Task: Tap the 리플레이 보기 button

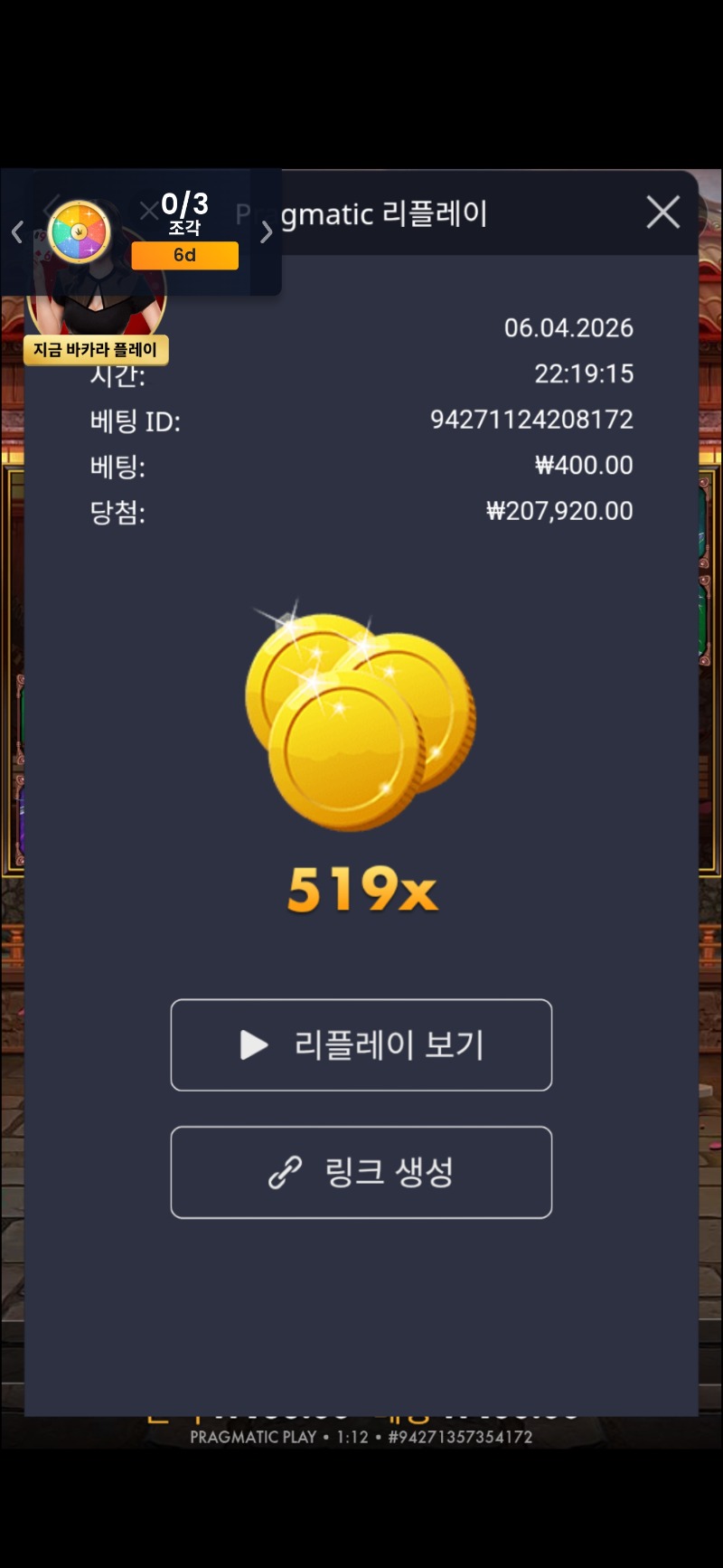Action: point(361,1044)
